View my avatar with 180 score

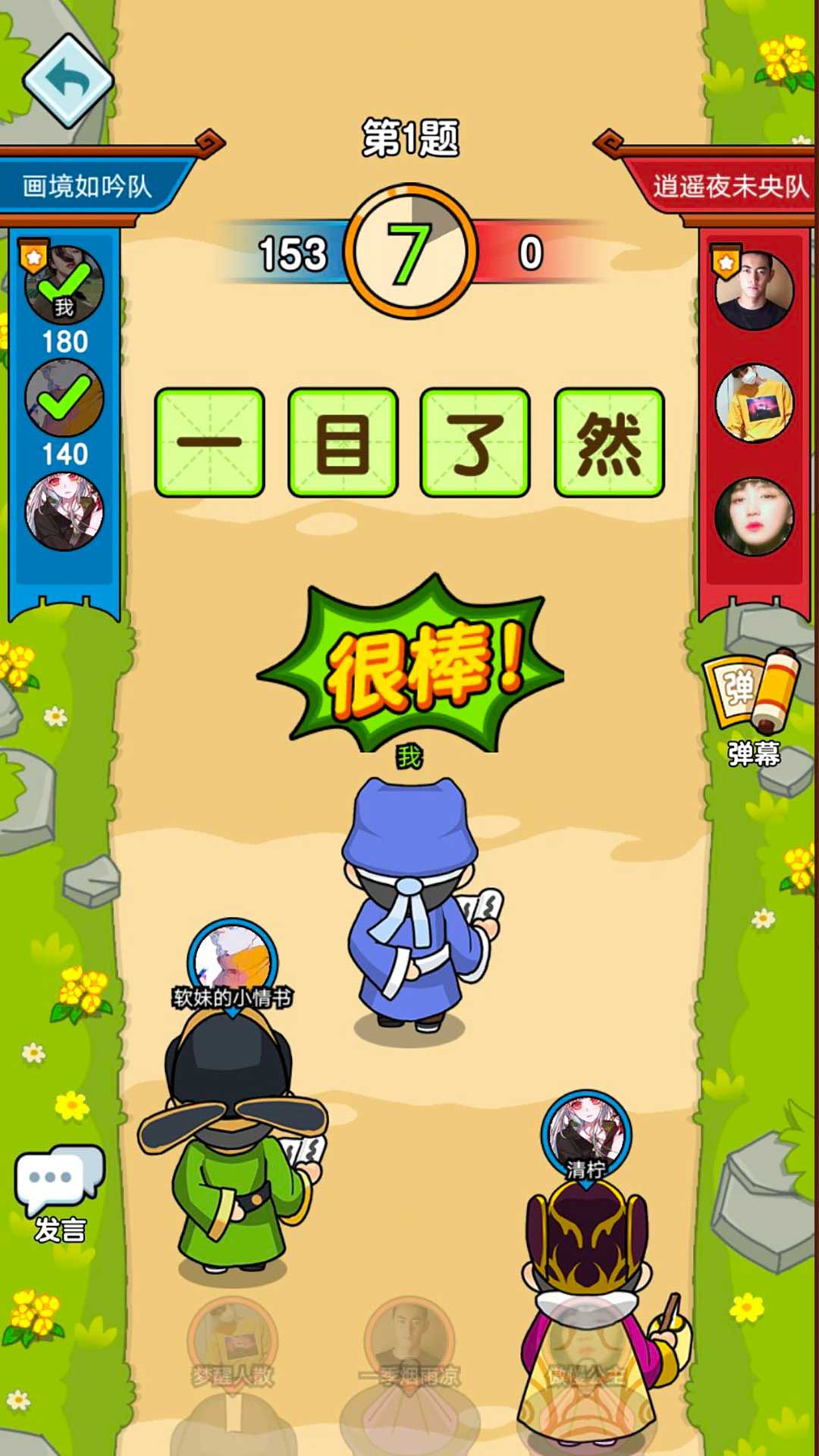[64, 284]
